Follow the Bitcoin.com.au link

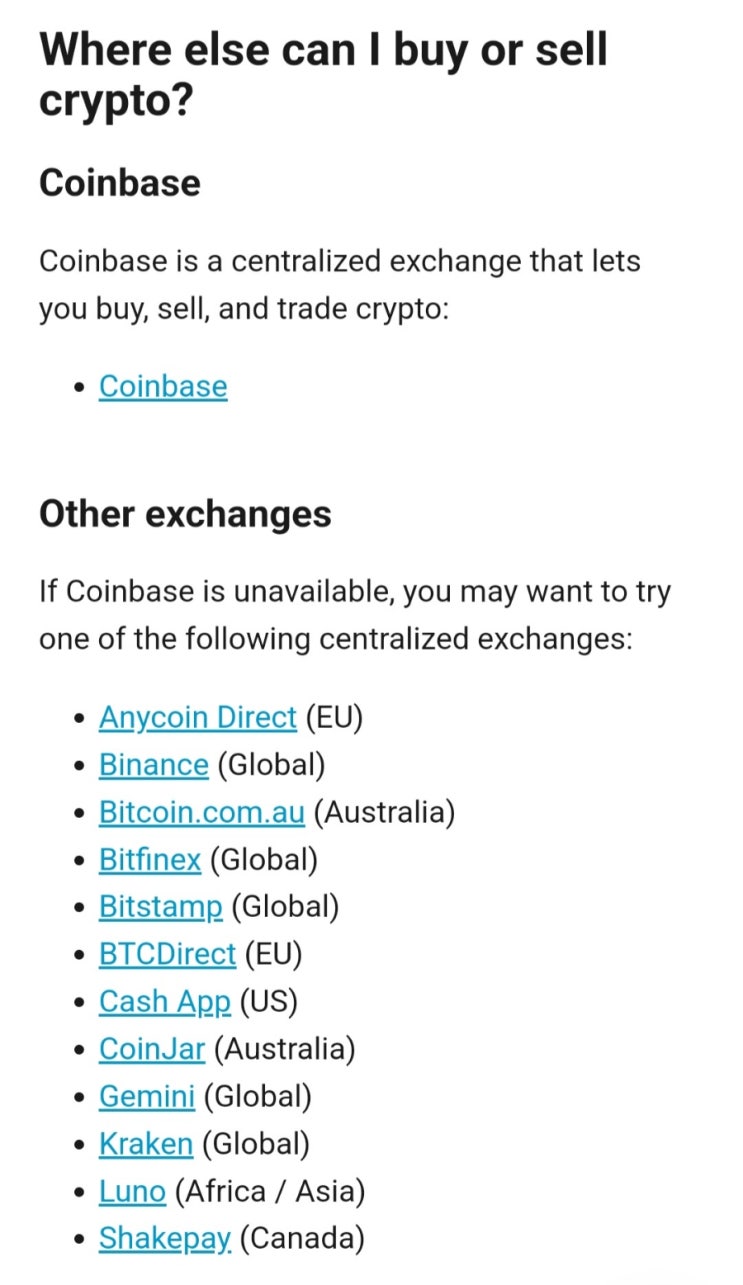pos(201,812)
